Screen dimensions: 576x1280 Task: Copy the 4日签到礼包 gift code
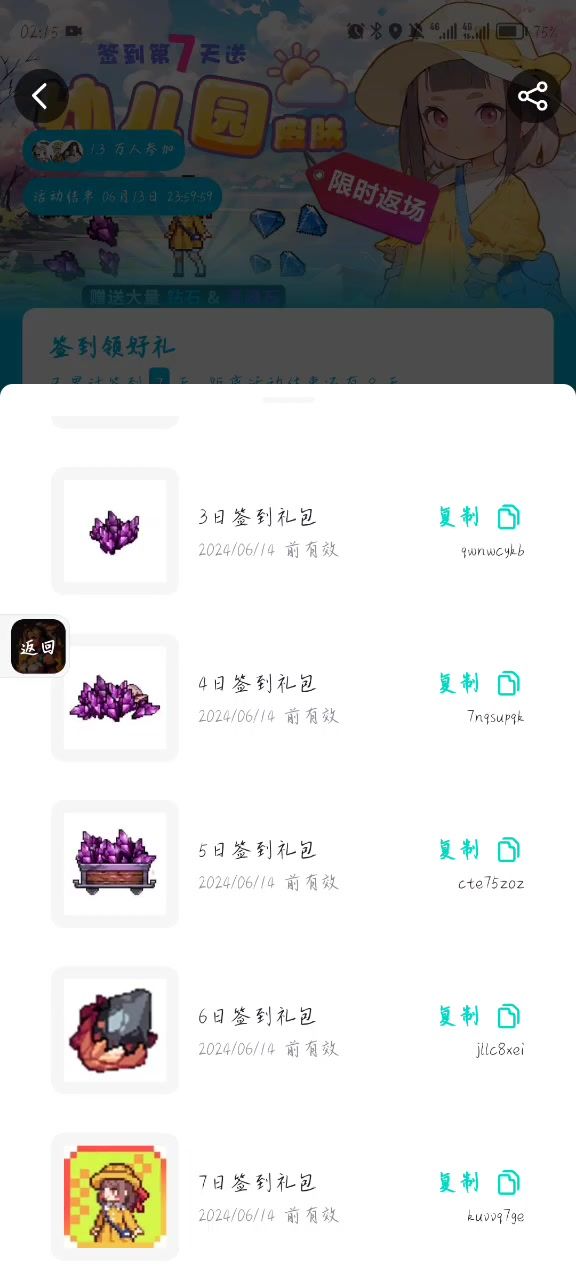pyautogui.click(x=480, y=683)
